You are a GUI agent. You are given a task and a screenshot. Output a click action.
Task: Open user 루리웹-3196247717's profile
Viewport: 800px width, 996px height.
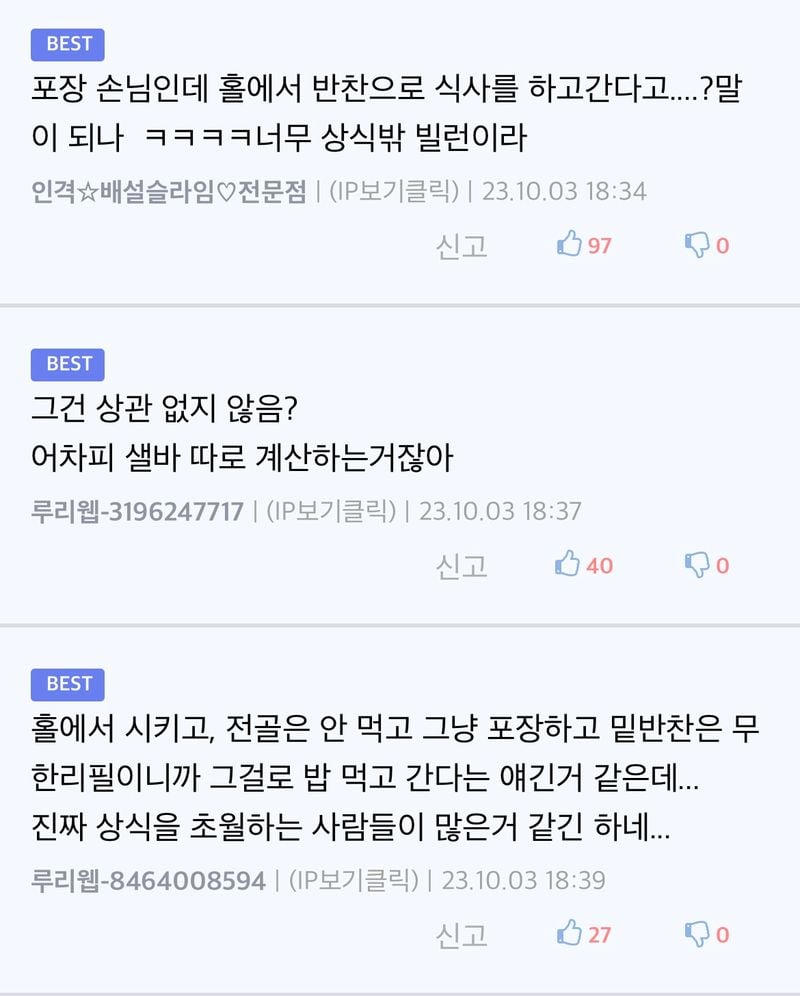tap(137, 511)
